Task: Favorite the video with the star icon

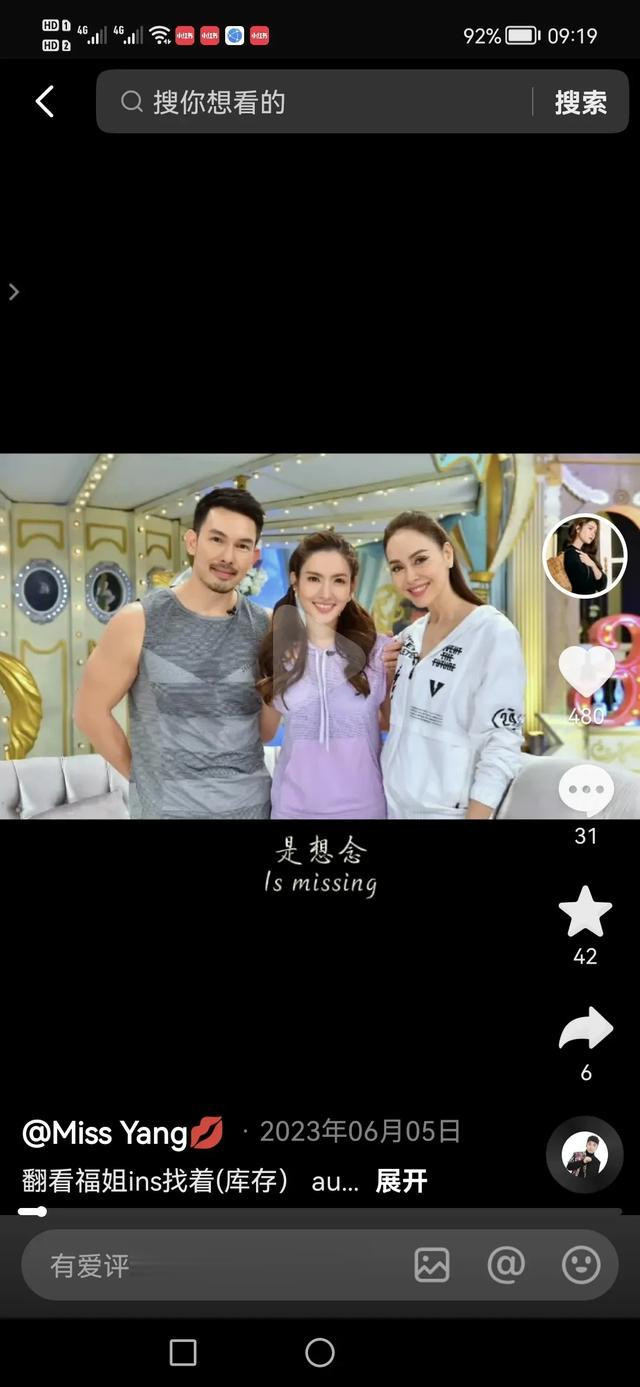Action: [586, 912]
